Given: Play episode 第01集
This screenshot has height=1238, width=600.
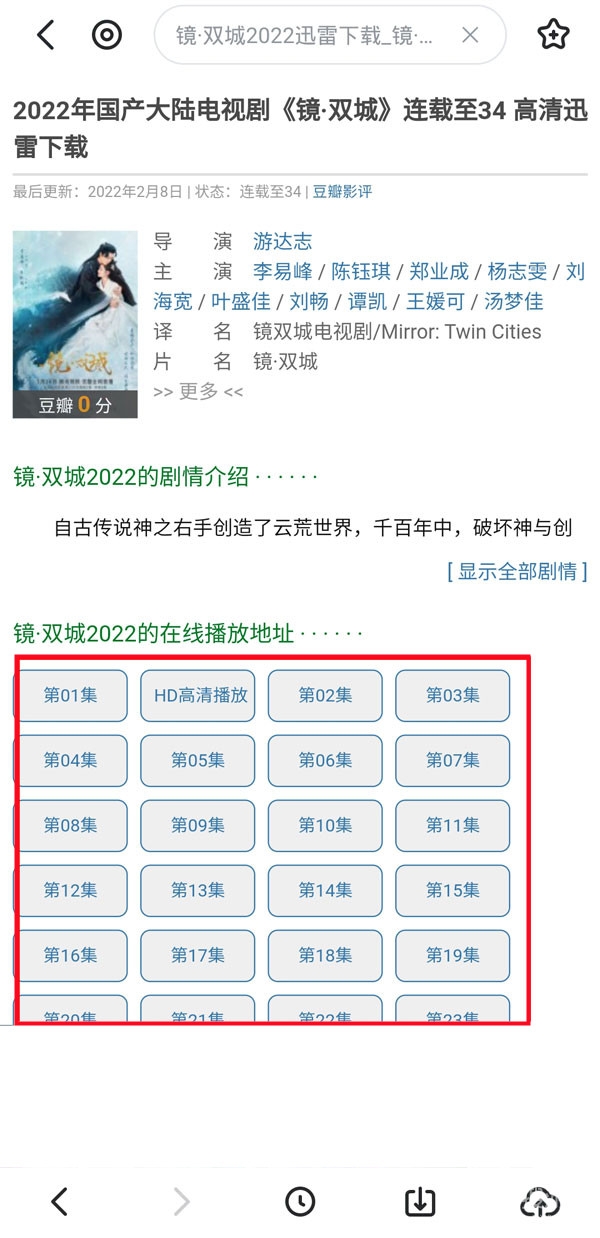Looking at the screenshot, I should (70, 695).
